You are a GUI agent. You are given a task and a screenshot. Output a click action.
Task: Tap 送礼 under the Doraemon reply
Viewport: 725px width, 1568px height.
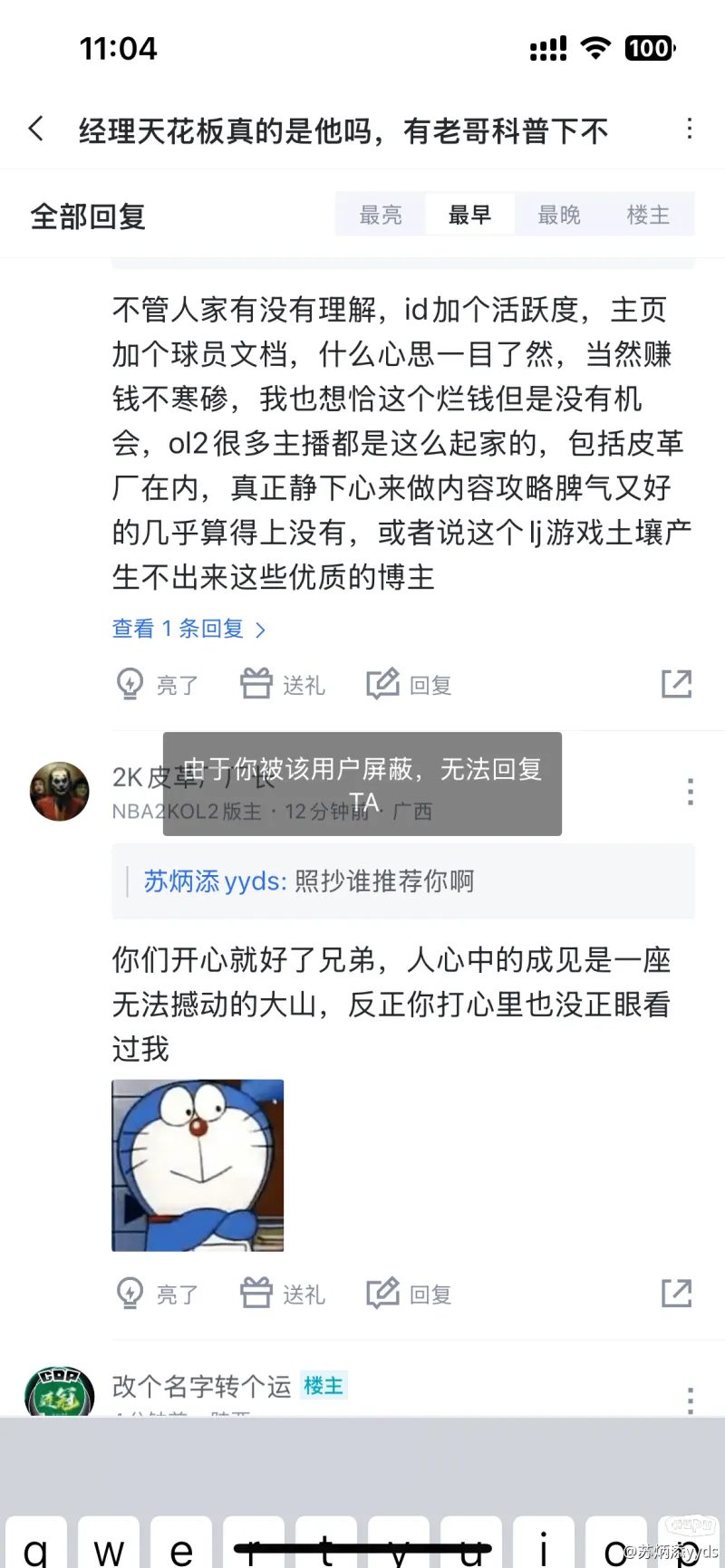click(x=283, y=1294)
